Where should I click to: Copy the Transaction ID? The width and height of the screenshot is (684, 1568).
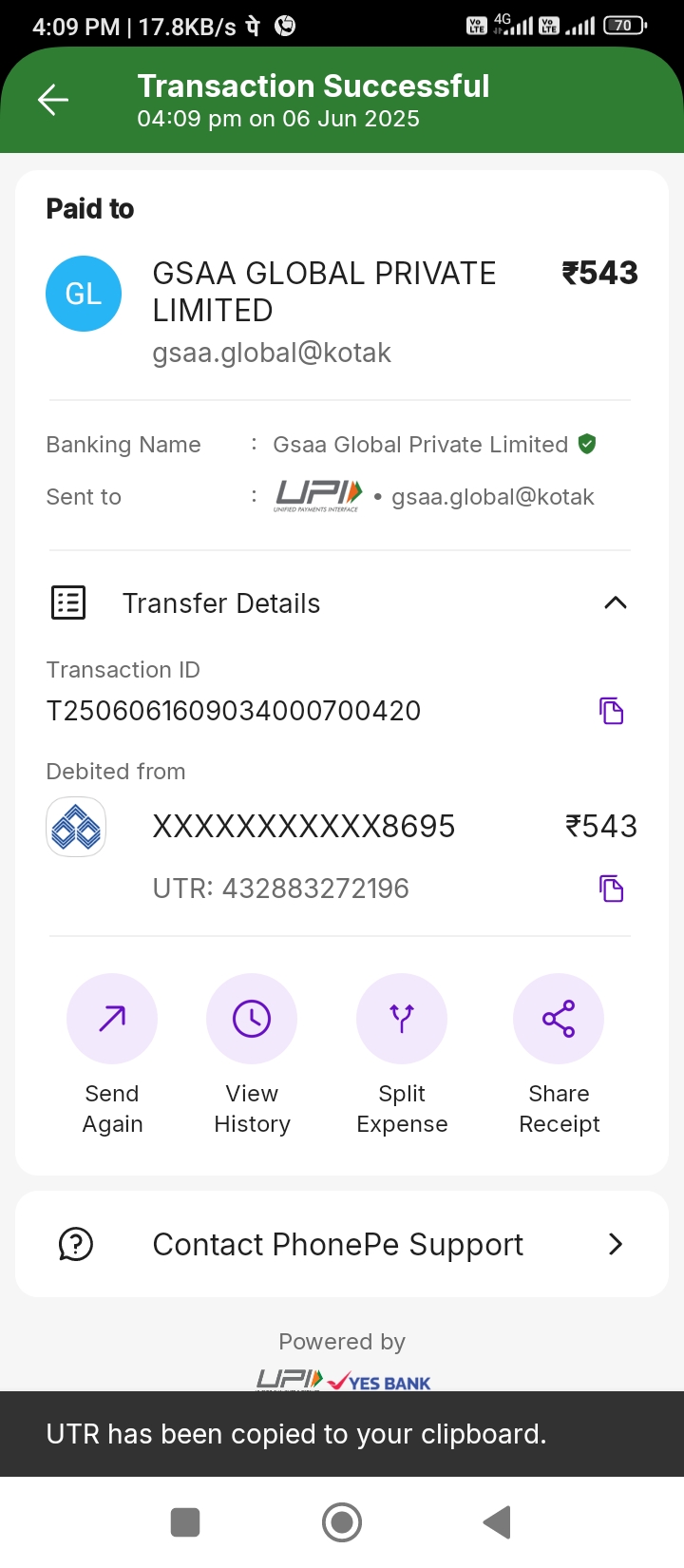611,711
